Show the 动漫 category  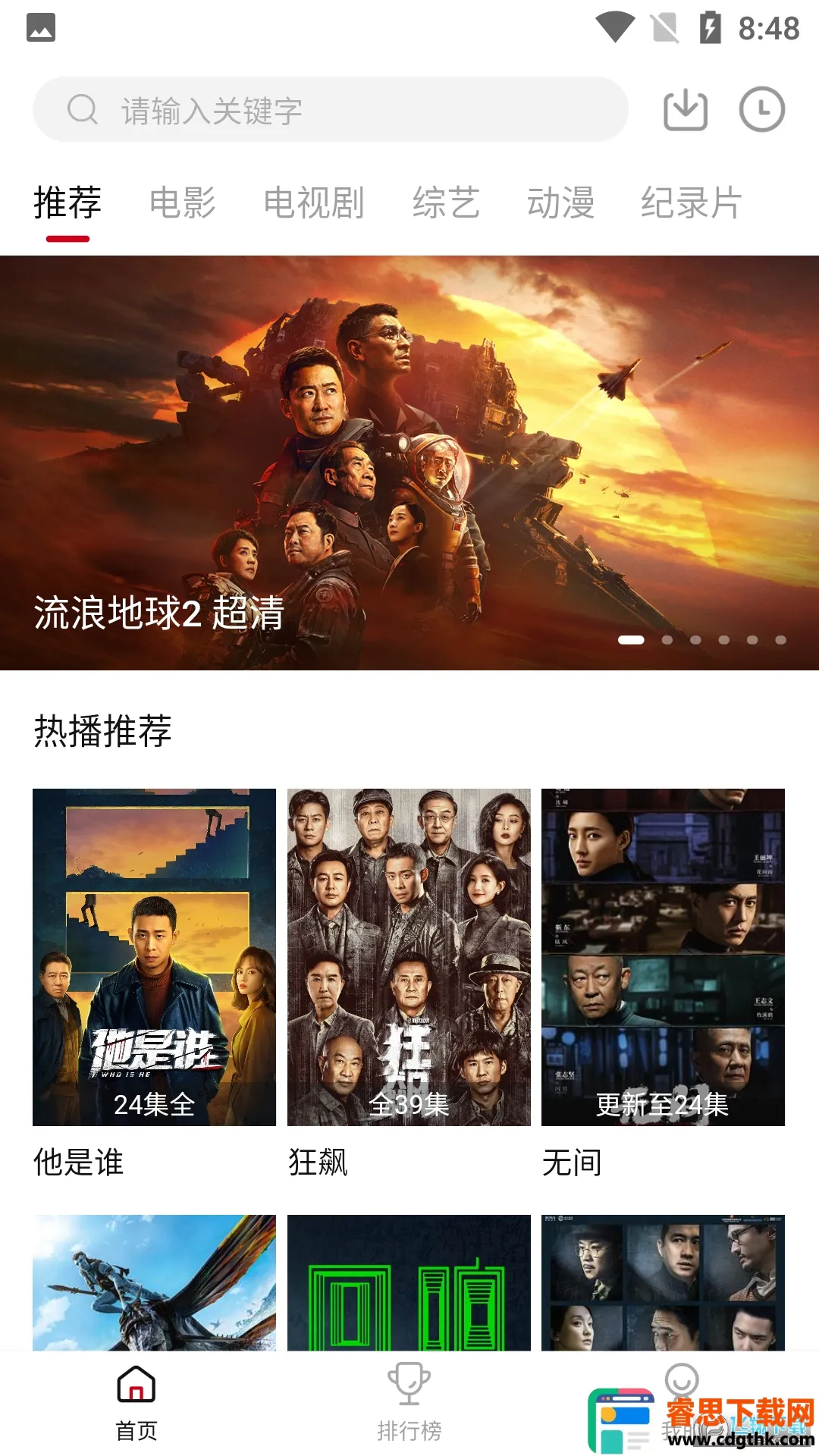coord(560,203)
